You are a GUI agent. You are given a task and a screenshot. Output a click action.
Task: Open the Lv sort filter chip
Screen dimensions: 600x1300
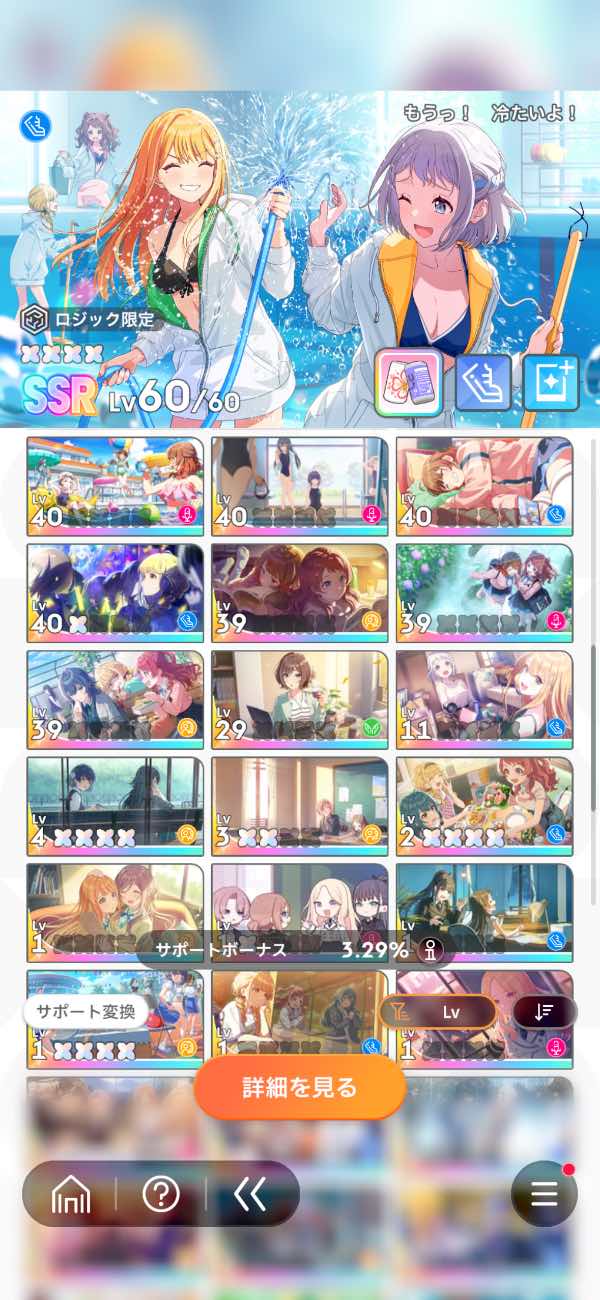click(438, 1012)
